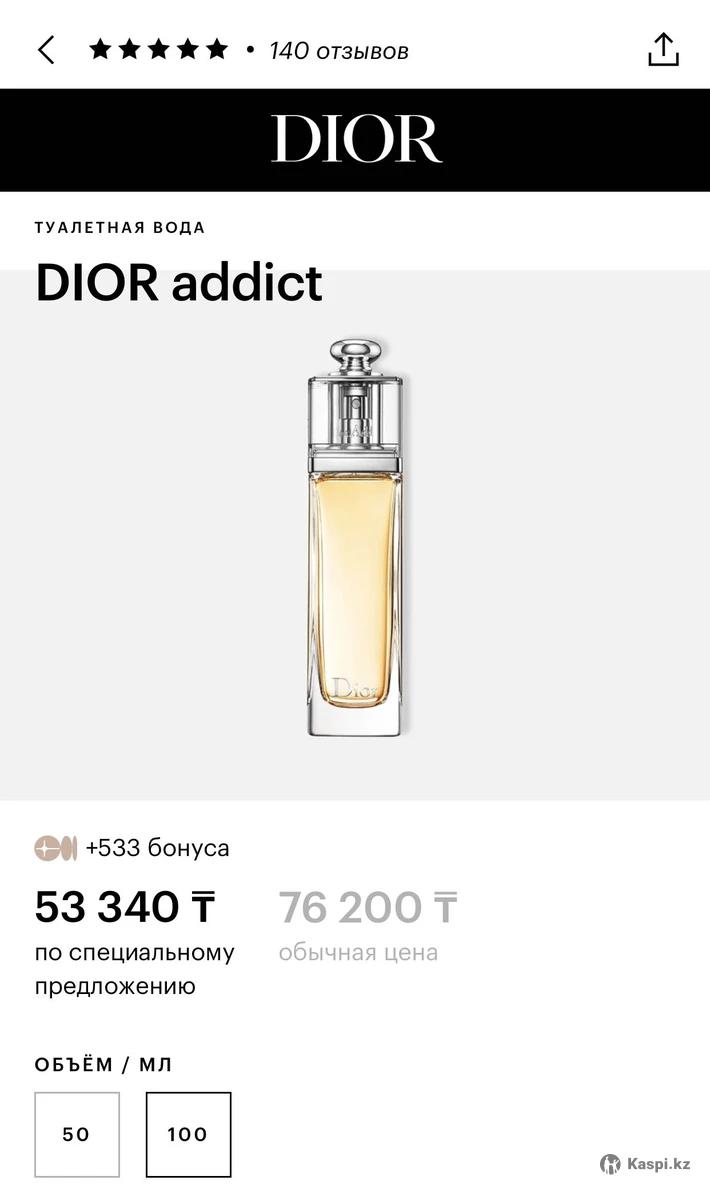710x1200 pixels.
Task: Select the 50 ml volume
Action: tap(77, 1134)
